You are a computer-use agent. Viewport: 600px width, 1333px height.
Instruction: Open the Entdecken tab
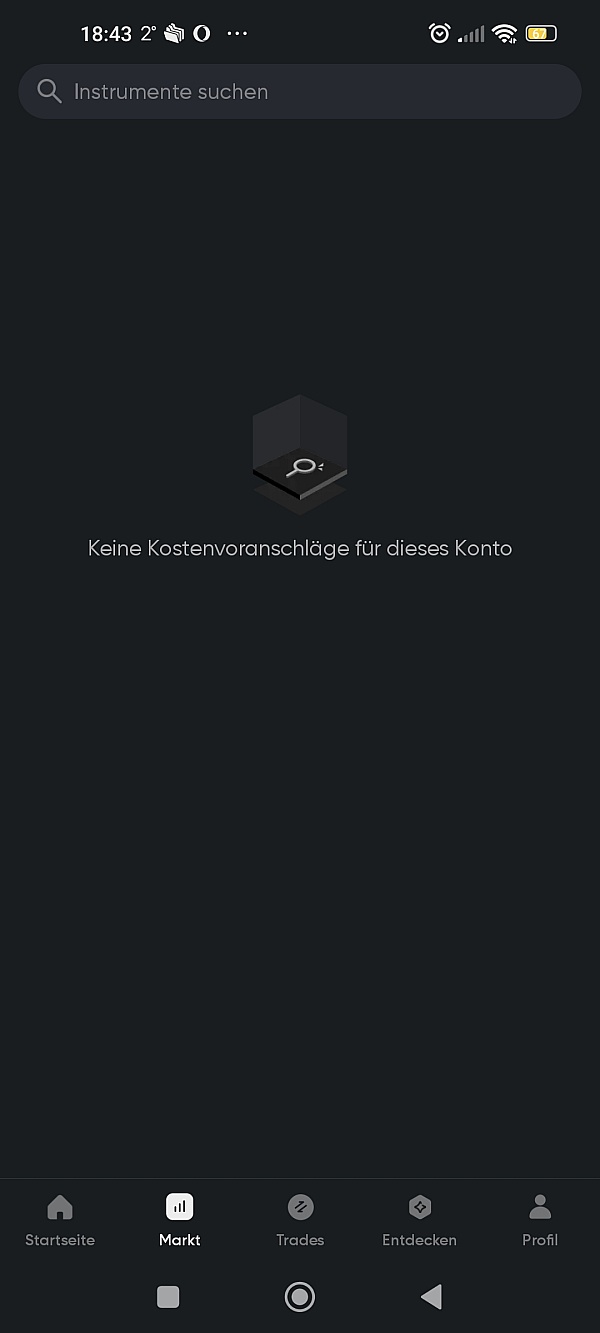pyautogui.click(x=420, y=1220)
